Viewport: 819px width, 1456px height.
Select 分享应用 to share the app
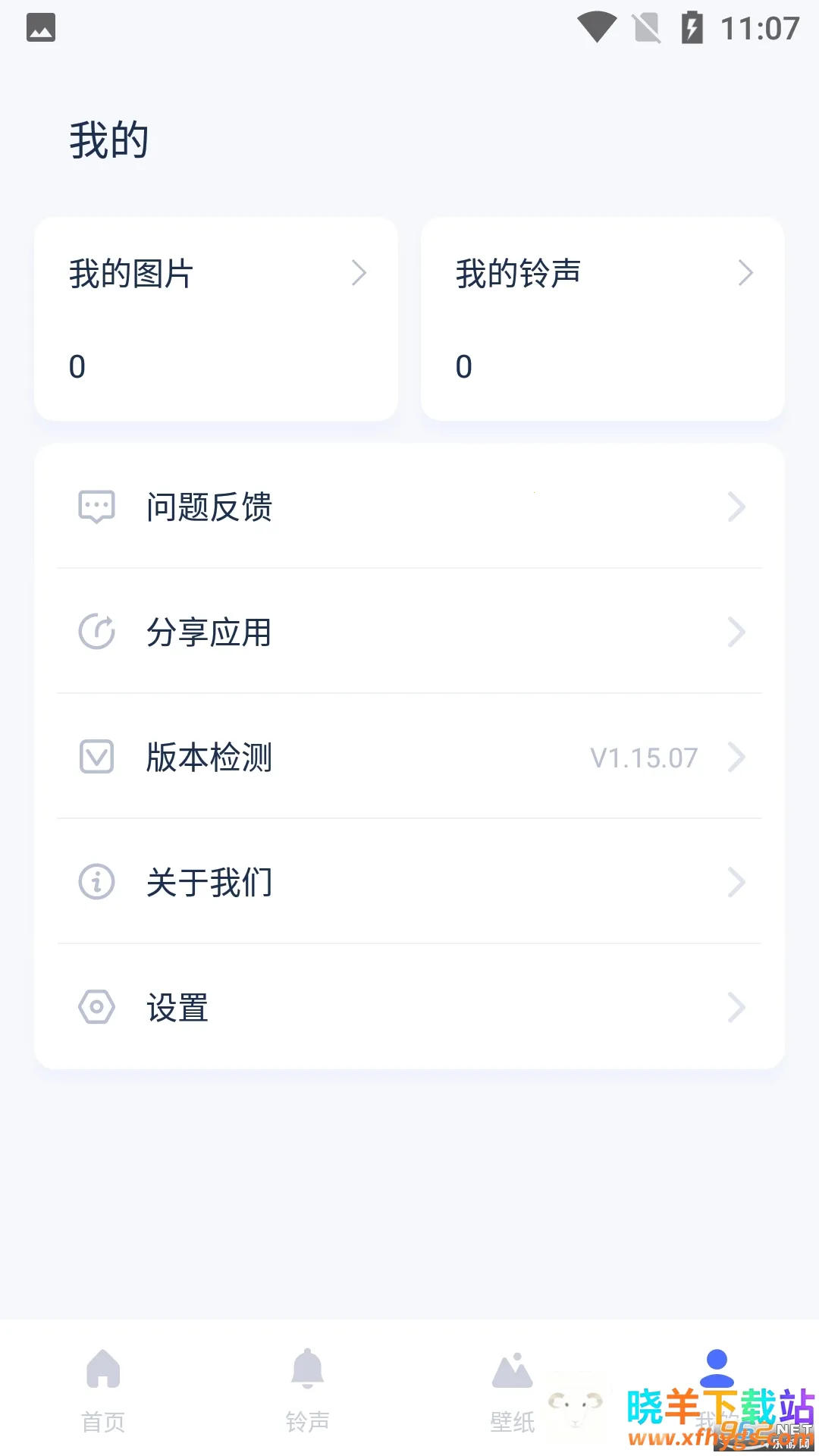point(409,632)
